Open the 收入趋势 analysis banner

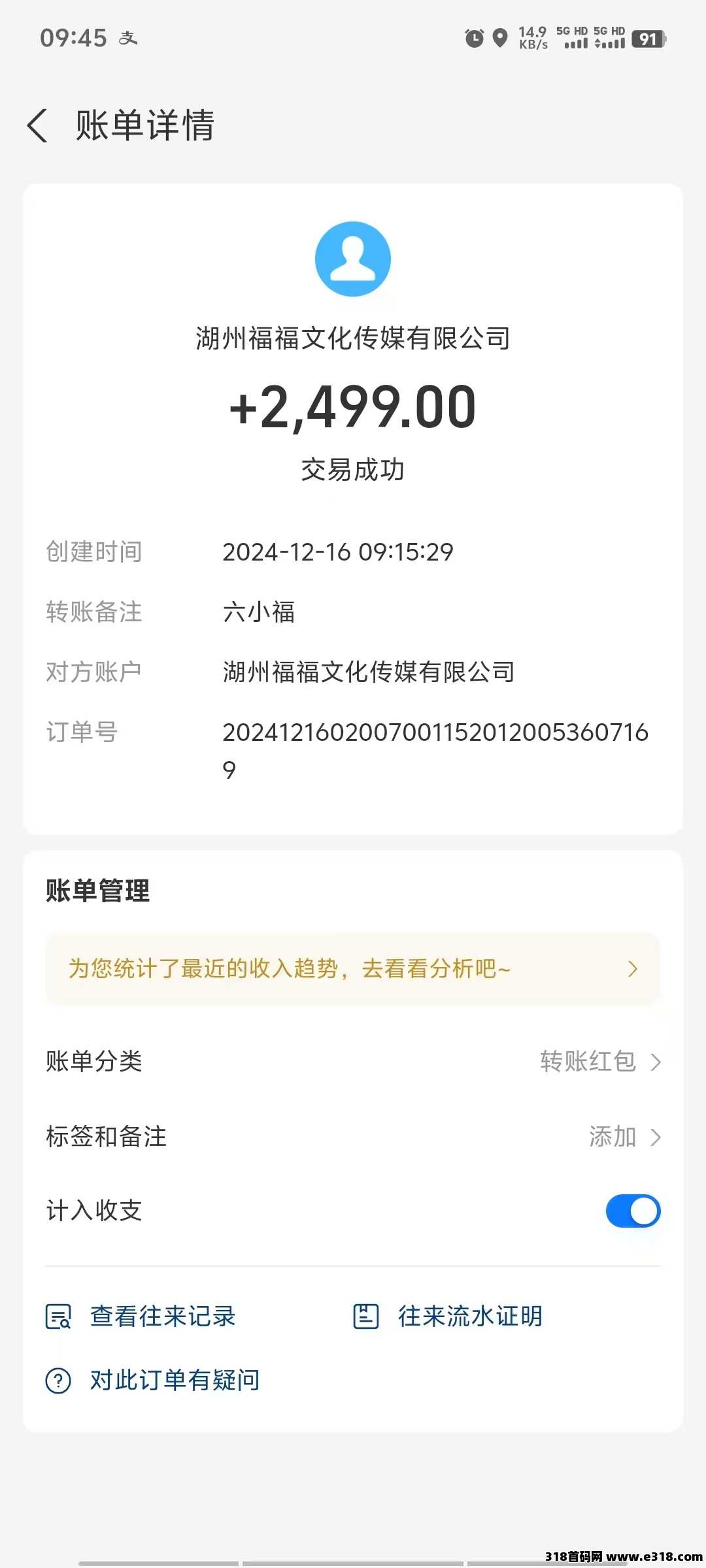tap(353, 969)
